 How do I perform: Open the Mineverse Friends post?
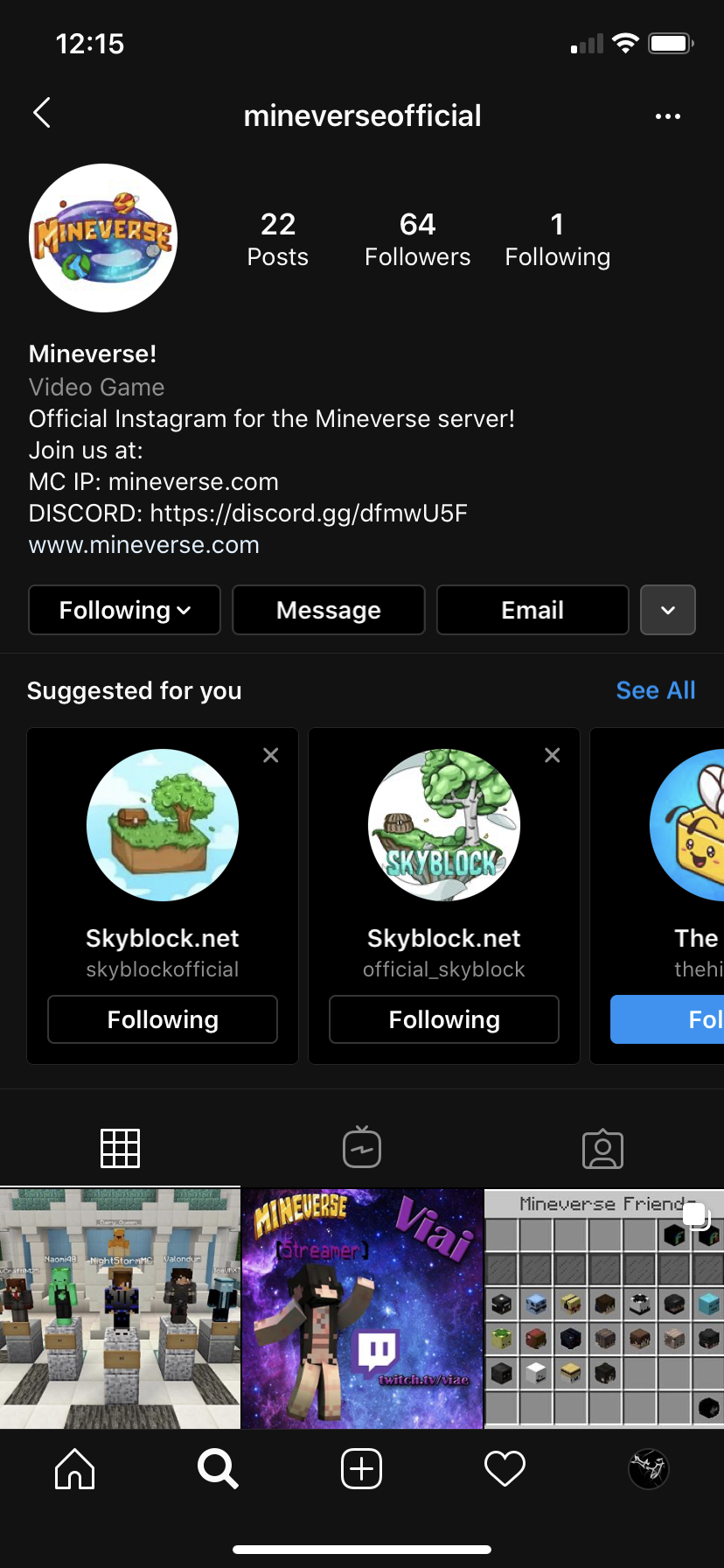coord(604,1308)
